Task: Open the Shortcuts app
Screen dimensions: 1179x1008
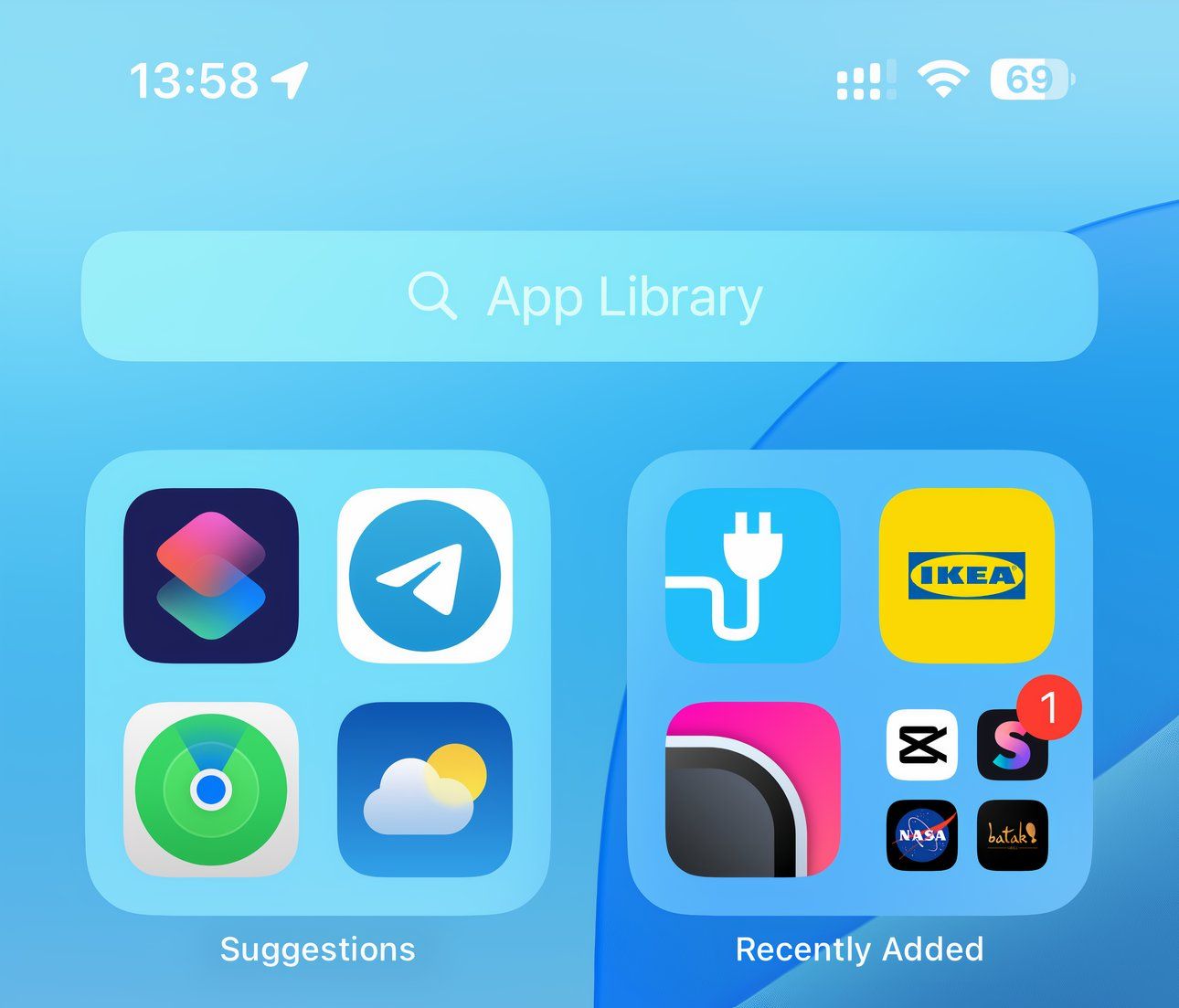Action: (x=210, y=575)
